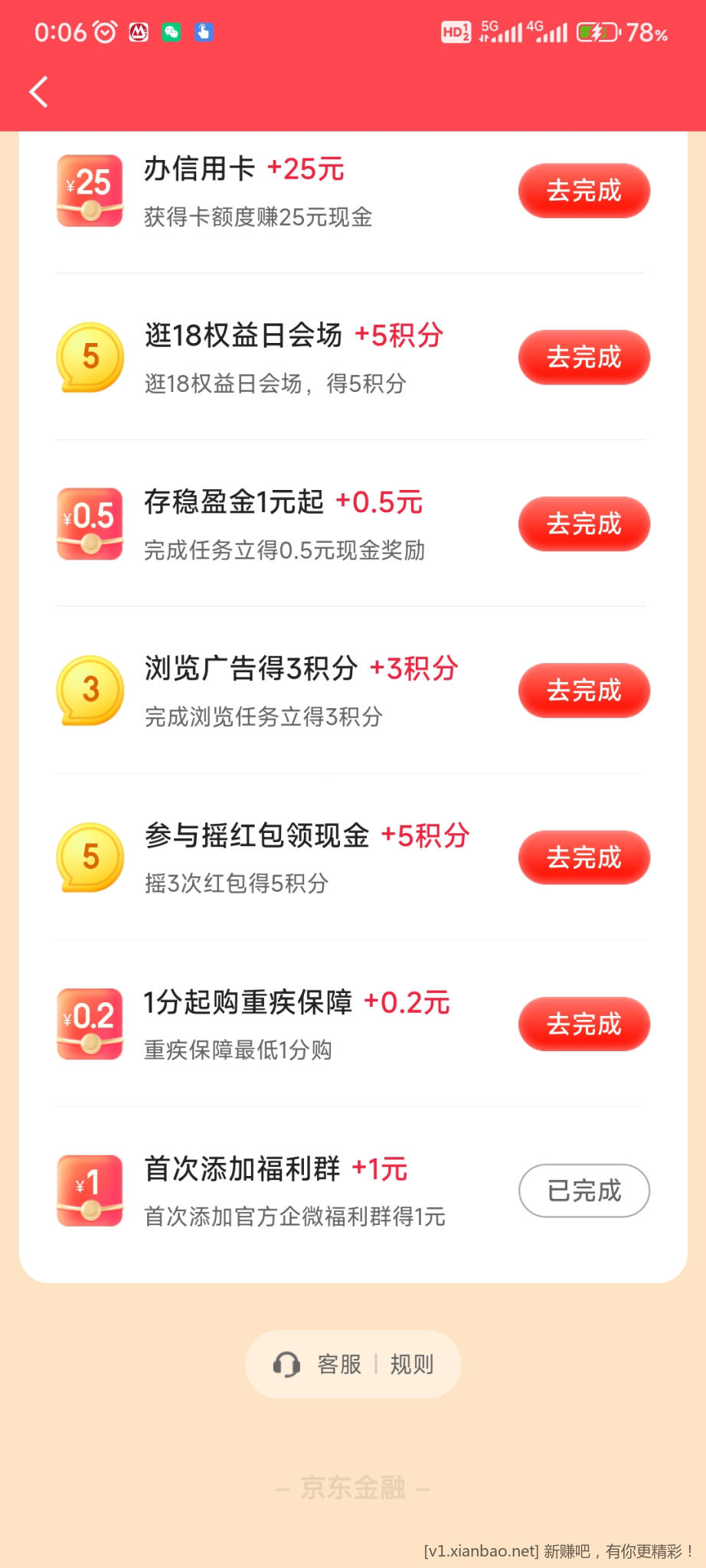Go back using the top-left arrow
The width and height of the screenshot is (706, 1568).
[x=38, y=92]
